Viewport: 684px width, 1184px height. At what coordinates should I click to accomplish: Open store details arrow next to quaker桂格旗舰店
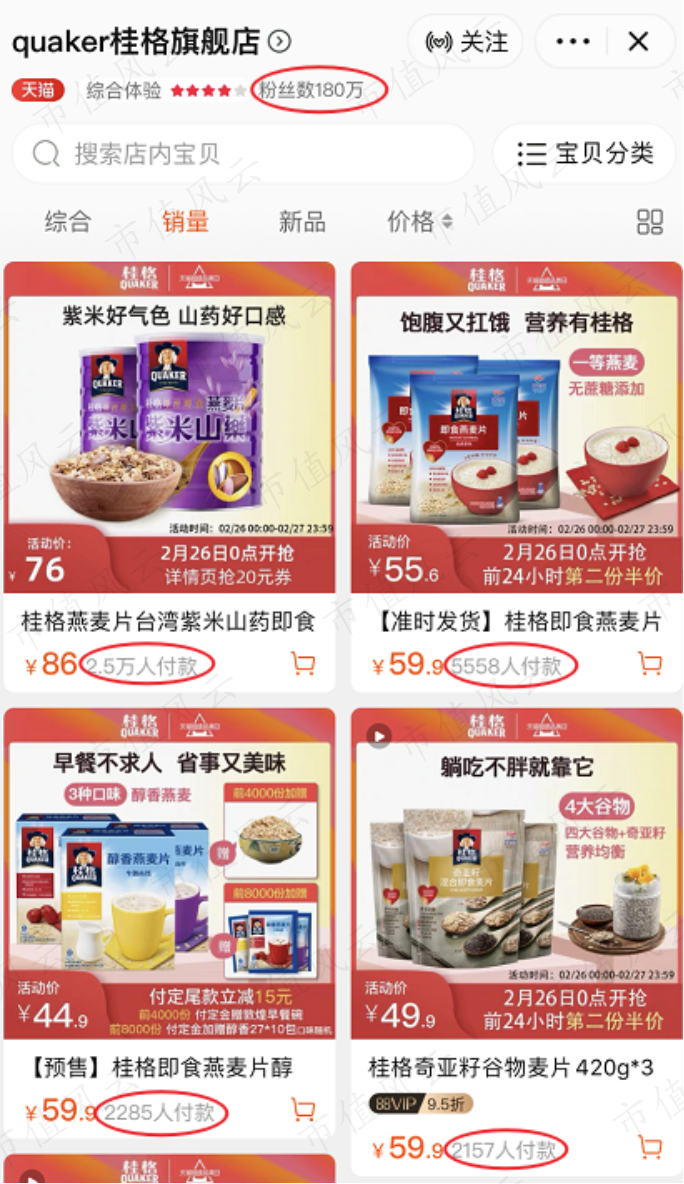[x=280, y=41]
